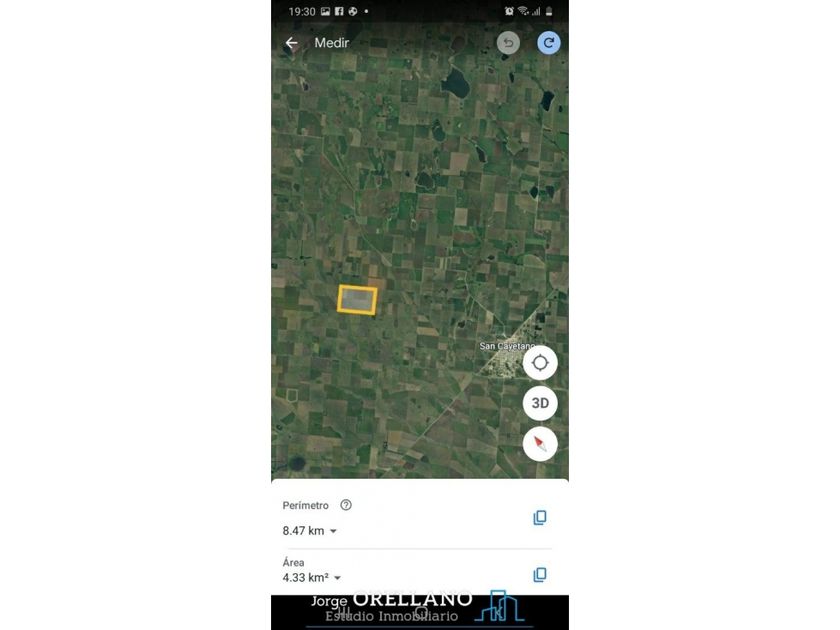
Task: Change area unit from 4.33 km²
Action: tap(337, 578)
